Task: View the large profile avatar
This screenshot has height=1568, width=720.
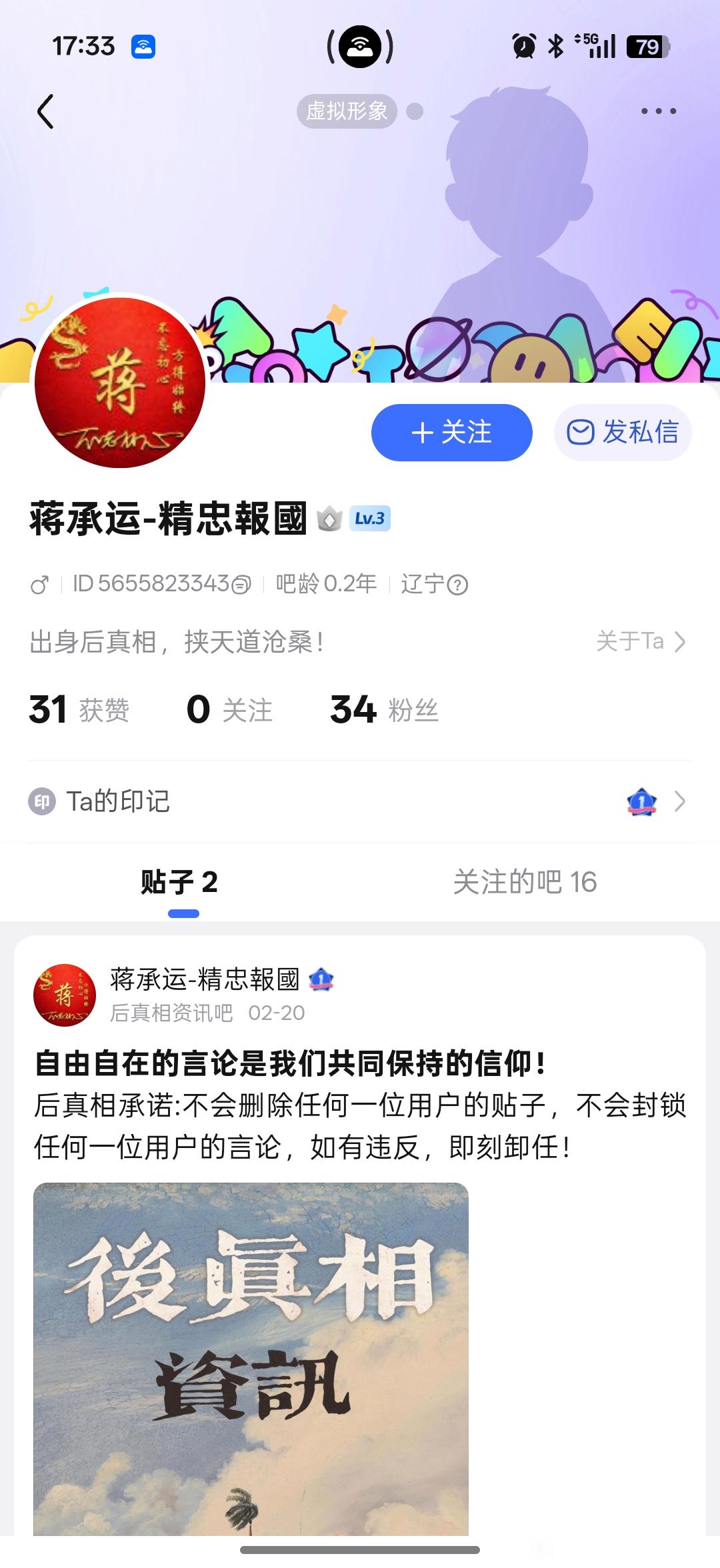Action: 120,383
